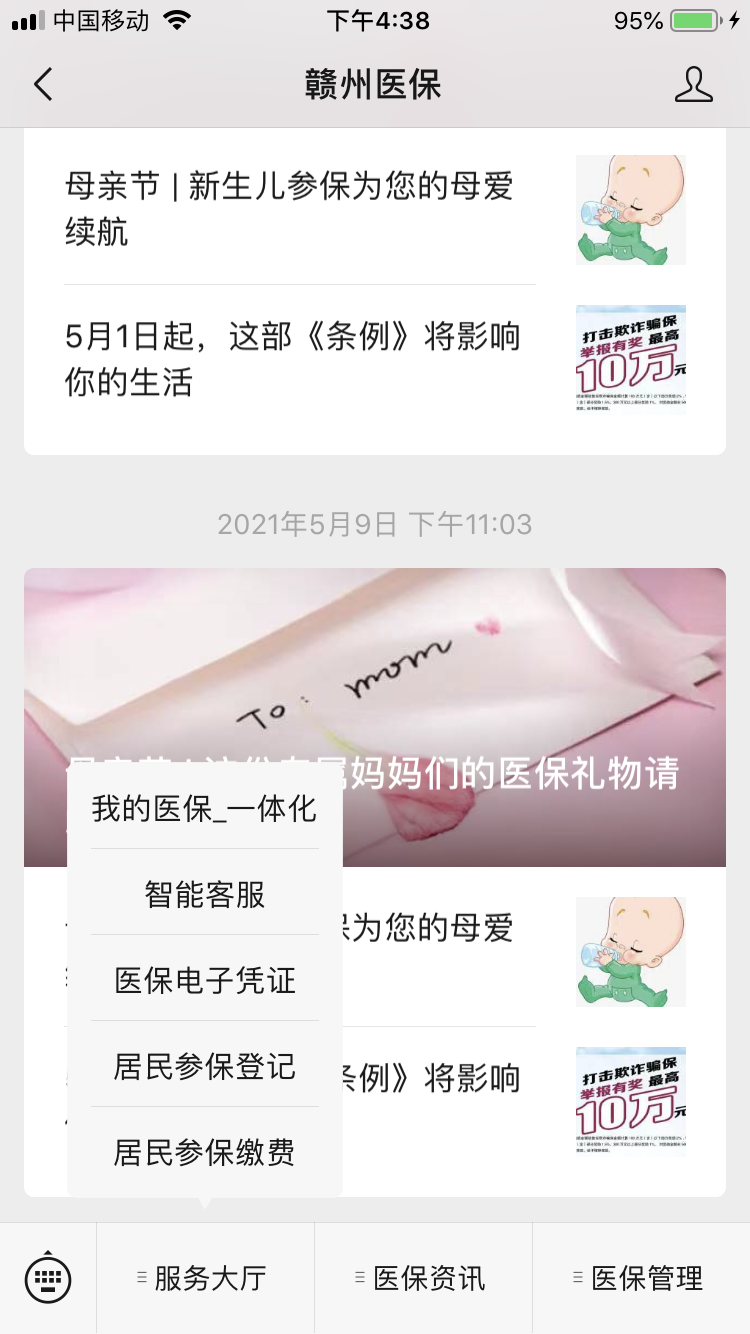Select 居民参保登记 option
Image resolution: width=750 pixels, height=1334 pixels.
(204, 1066)
